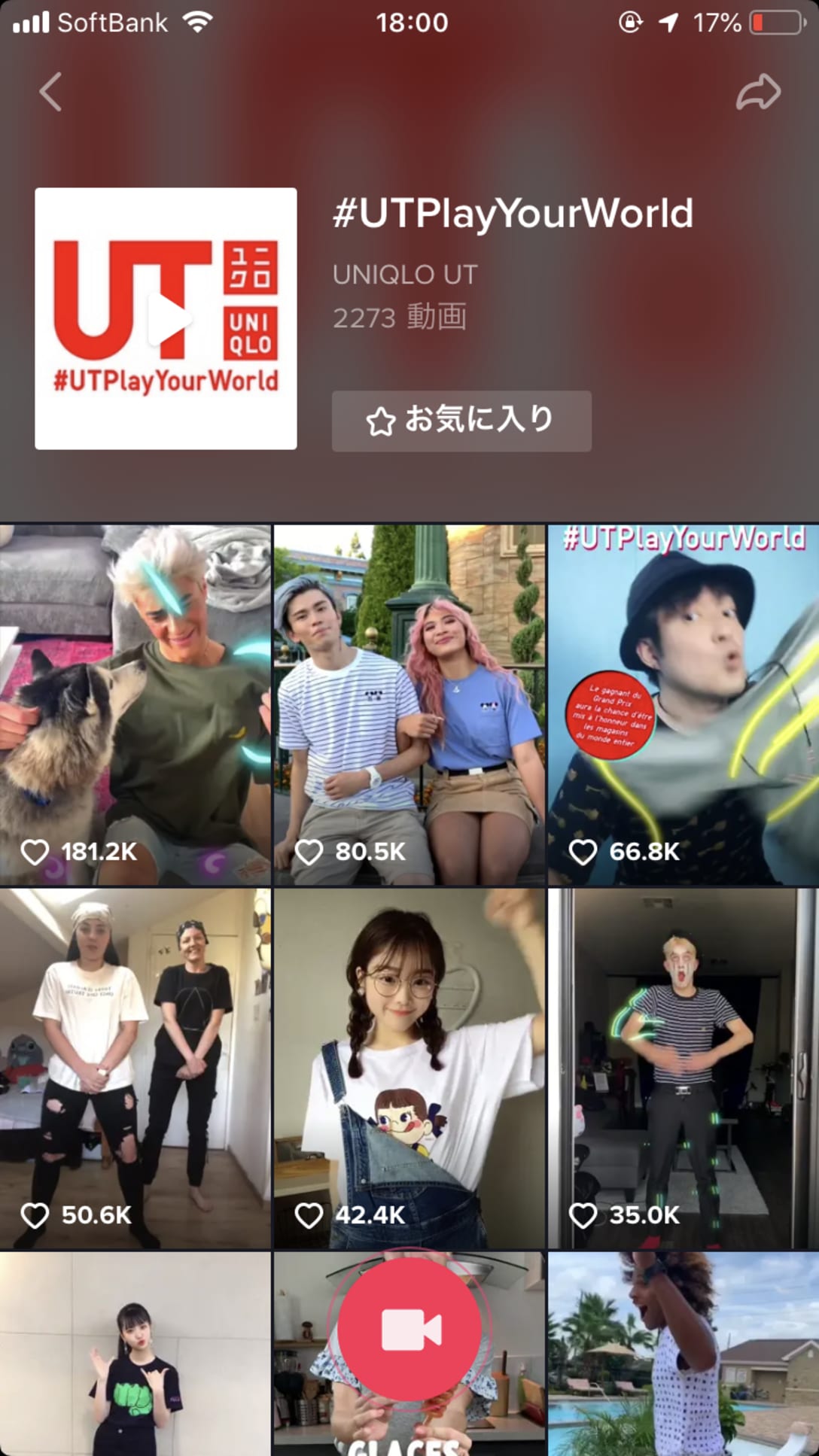Open the video with 80.5K likes
The height and width of the screenshot is (1456, 819).
click(409, 704)
